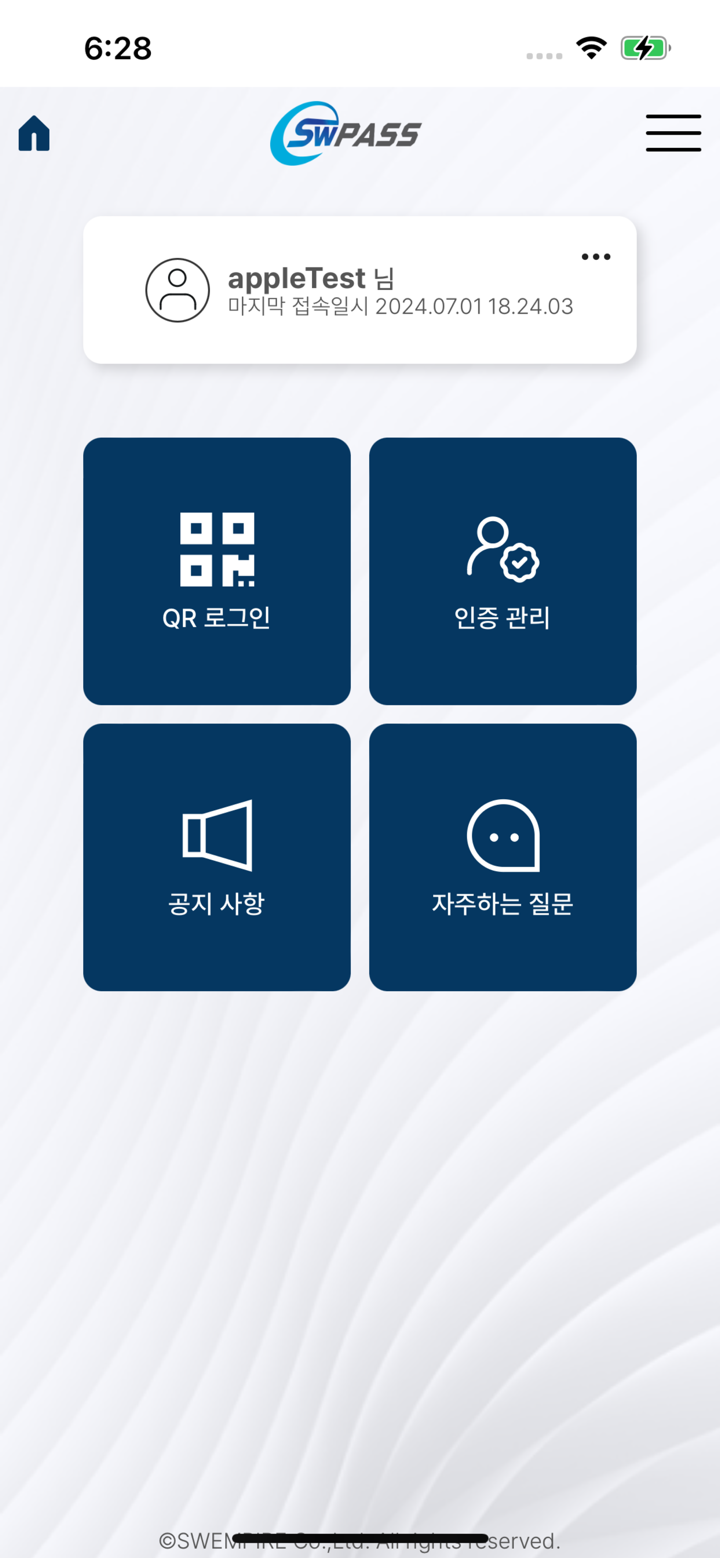The height and width of the screenshot is (1558, 720).
Task: Tap the 인증 관리 button
Action: [x=502, y=570]
